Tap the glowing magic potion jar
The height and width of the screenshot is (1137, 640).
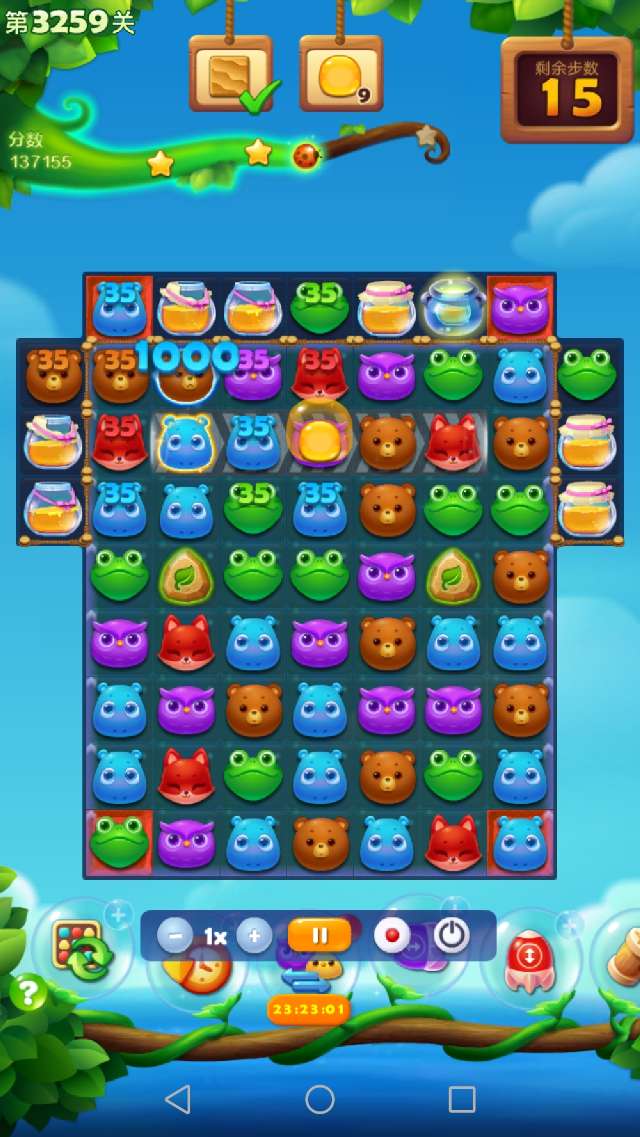453,308
